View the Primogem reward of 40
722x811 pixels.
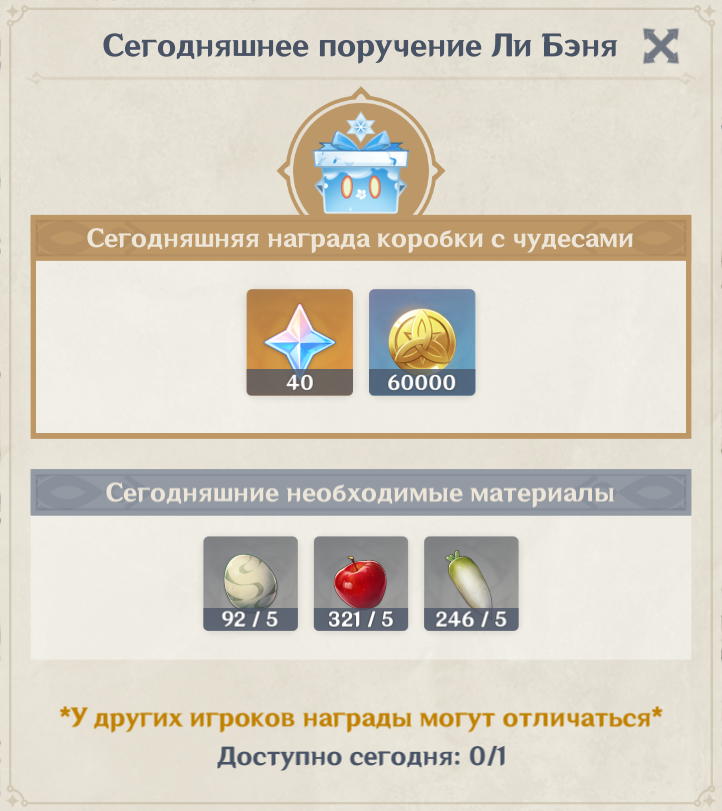[300, 341]
